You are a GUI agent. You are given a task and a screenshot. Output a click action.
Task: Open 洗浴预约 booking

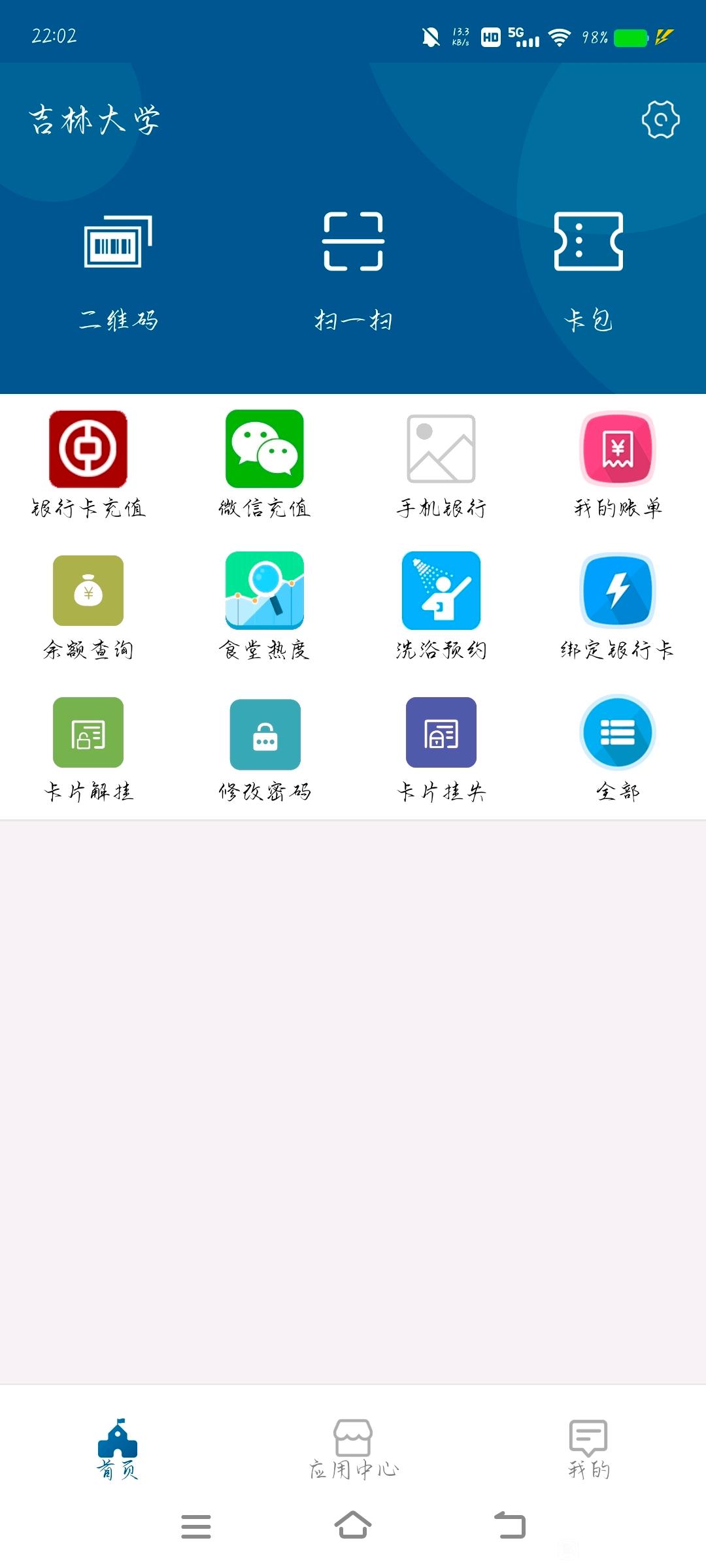(x=441, y=607)
